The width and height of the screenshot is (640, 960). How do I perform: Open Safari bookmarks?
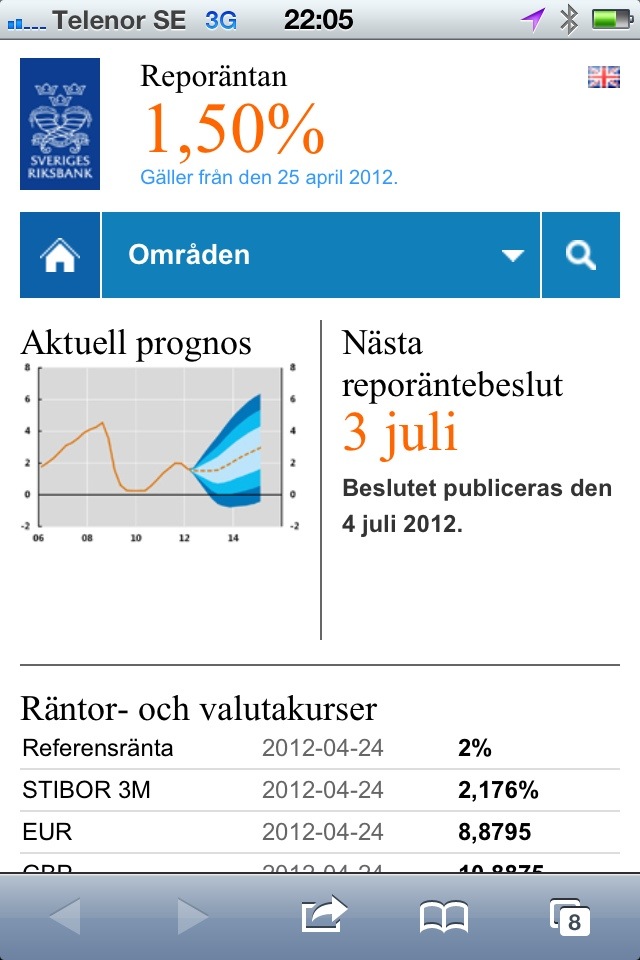(x=444, y=915)
